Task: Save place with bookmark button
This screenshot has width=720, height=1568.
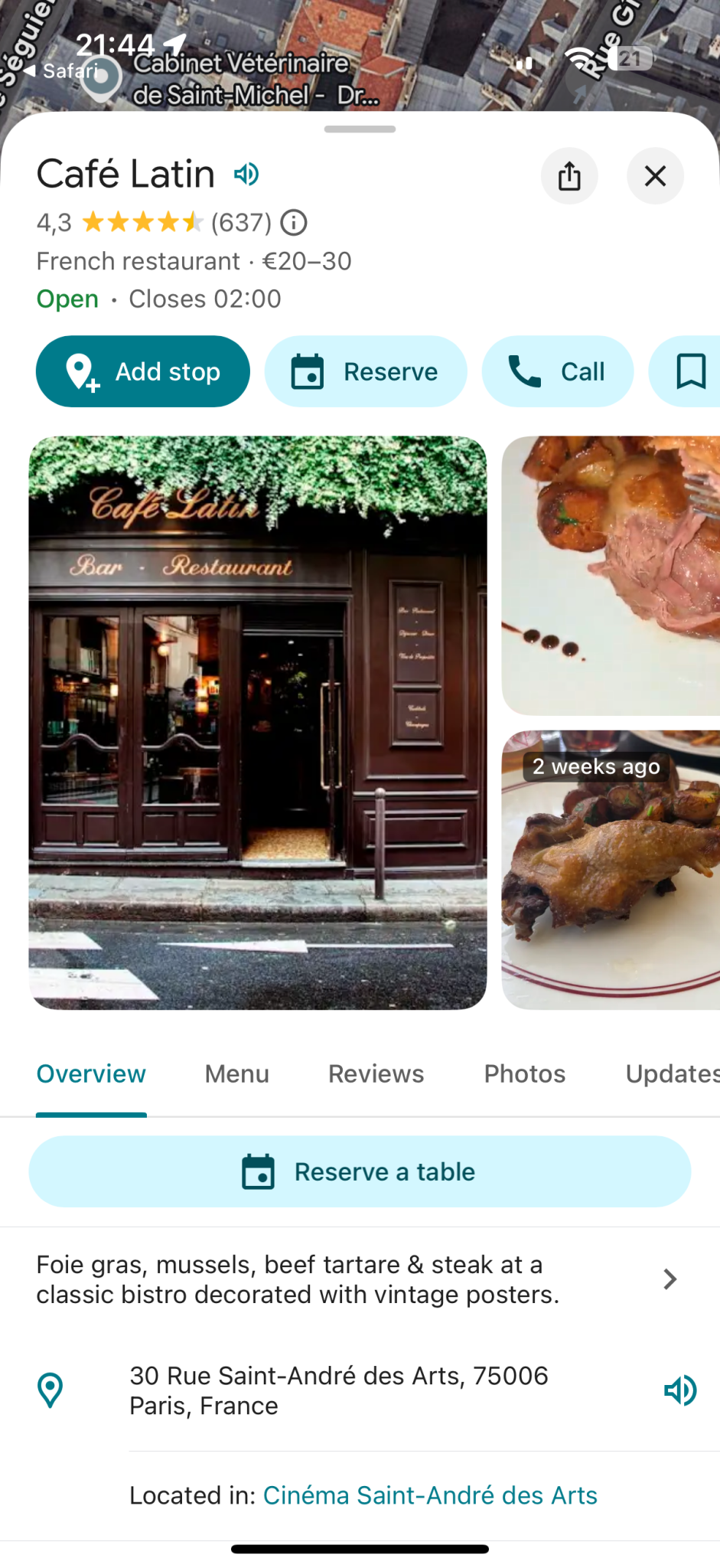Action: click(x=689, y=371)
